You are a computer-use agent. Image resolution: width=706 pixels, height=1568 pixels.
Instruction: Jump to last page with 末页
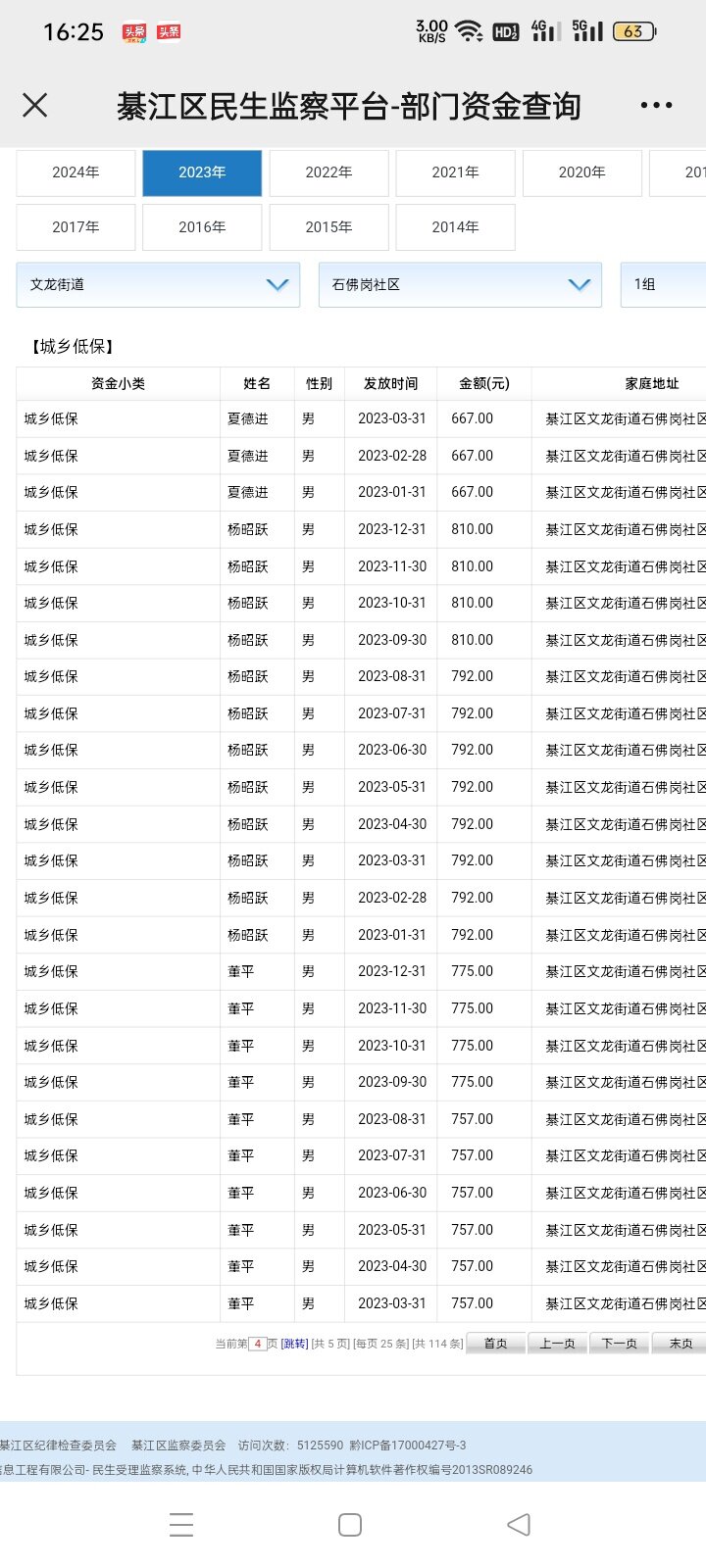[x=680, y=1344]
